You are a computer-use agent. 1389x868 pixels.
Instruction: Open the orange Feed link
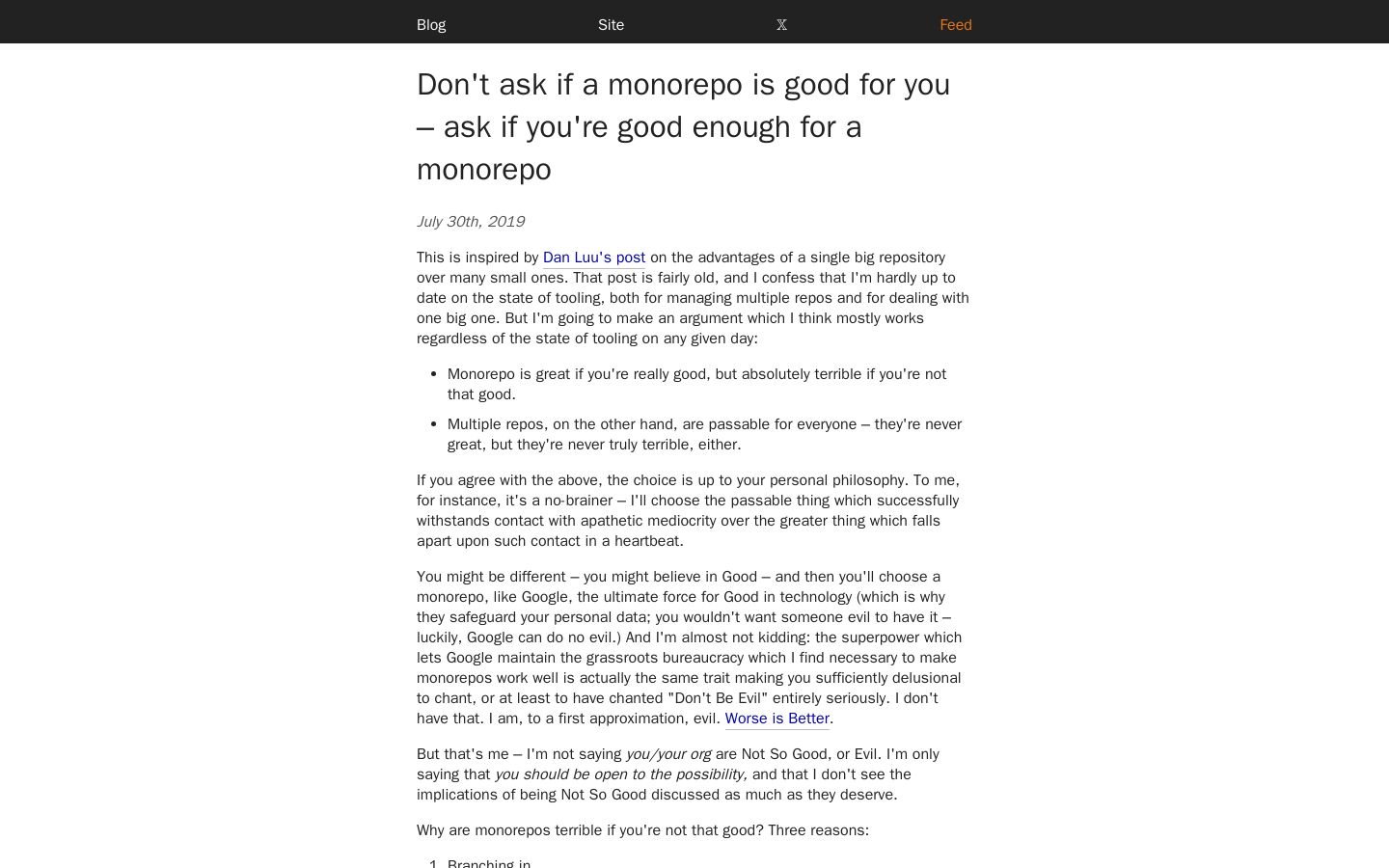[956, 25]
